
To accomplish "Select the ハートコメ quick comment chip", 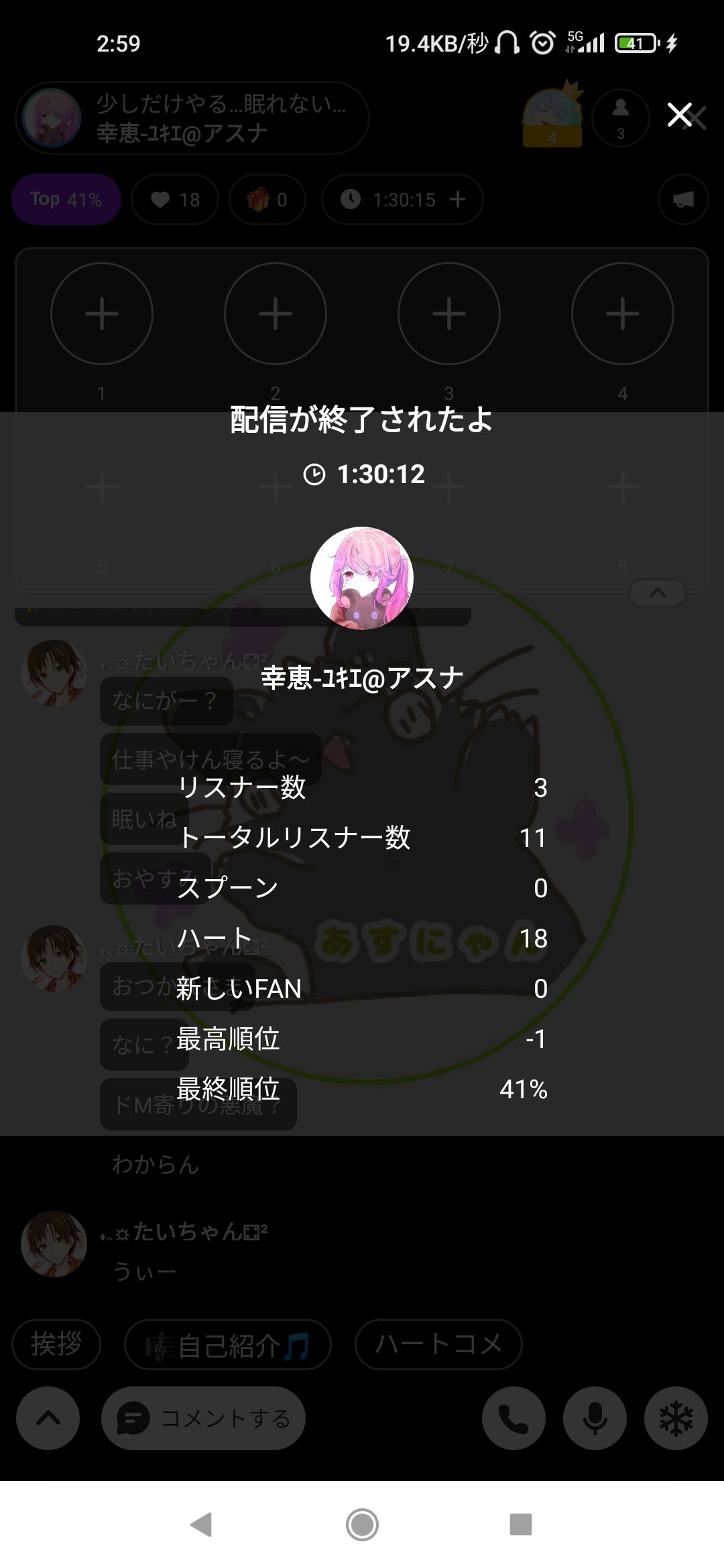I will click(438, 1344).
